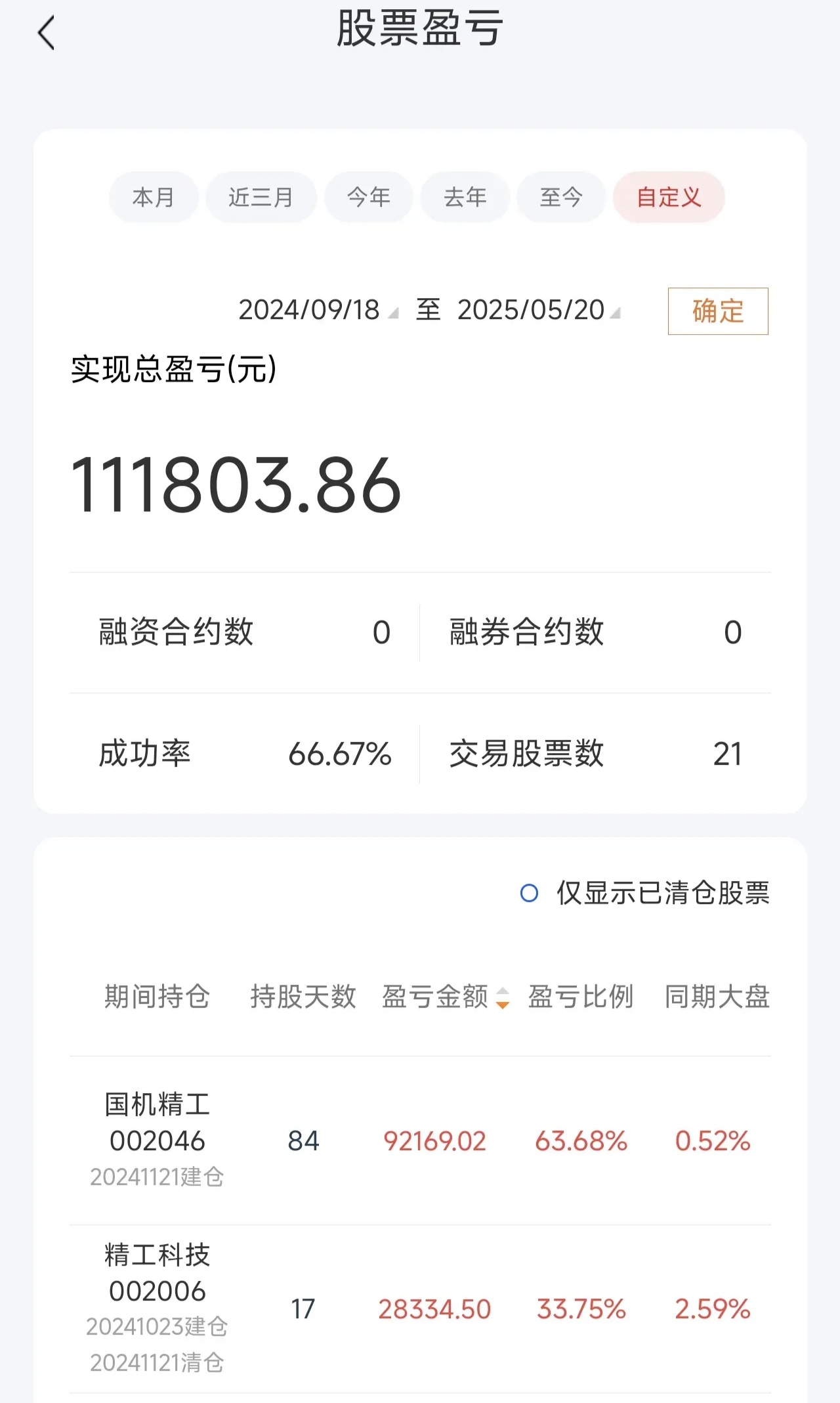Image resolution: width=840 pixels, height=1403 pixels.
Task: Switch to the 近三月 time range
Action: pyautogui.click(x=261, y=197)
